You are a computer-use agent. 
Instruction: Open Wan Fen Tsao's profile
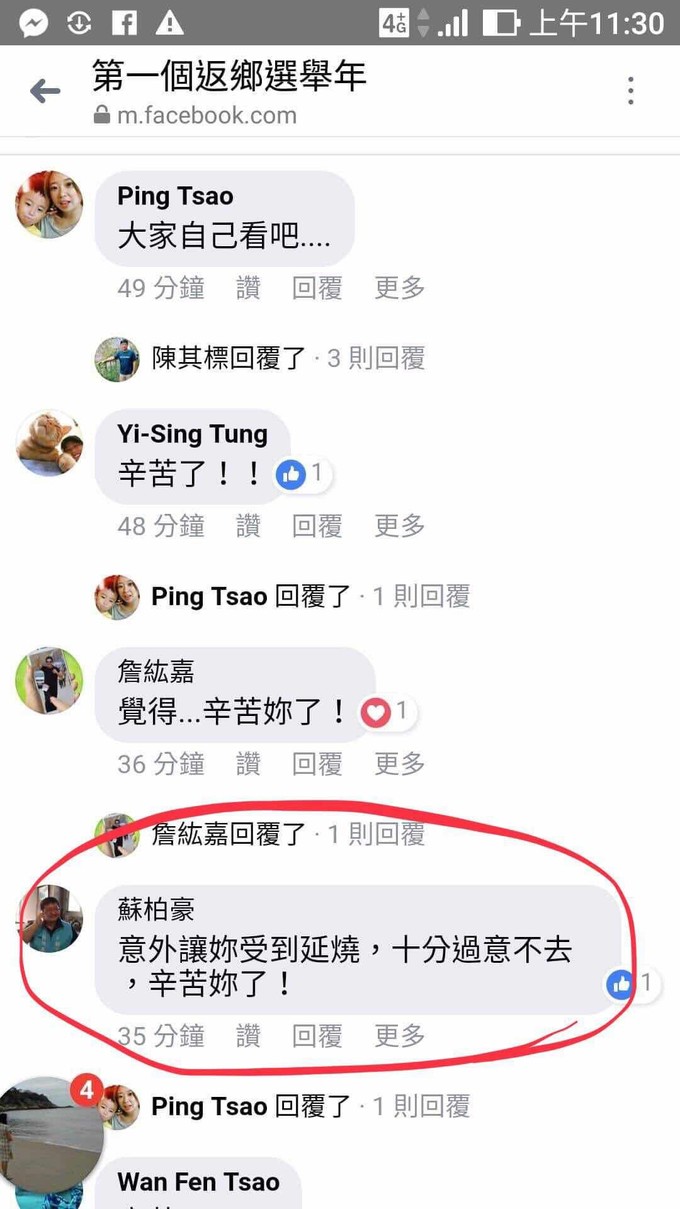coord(198,1182)
